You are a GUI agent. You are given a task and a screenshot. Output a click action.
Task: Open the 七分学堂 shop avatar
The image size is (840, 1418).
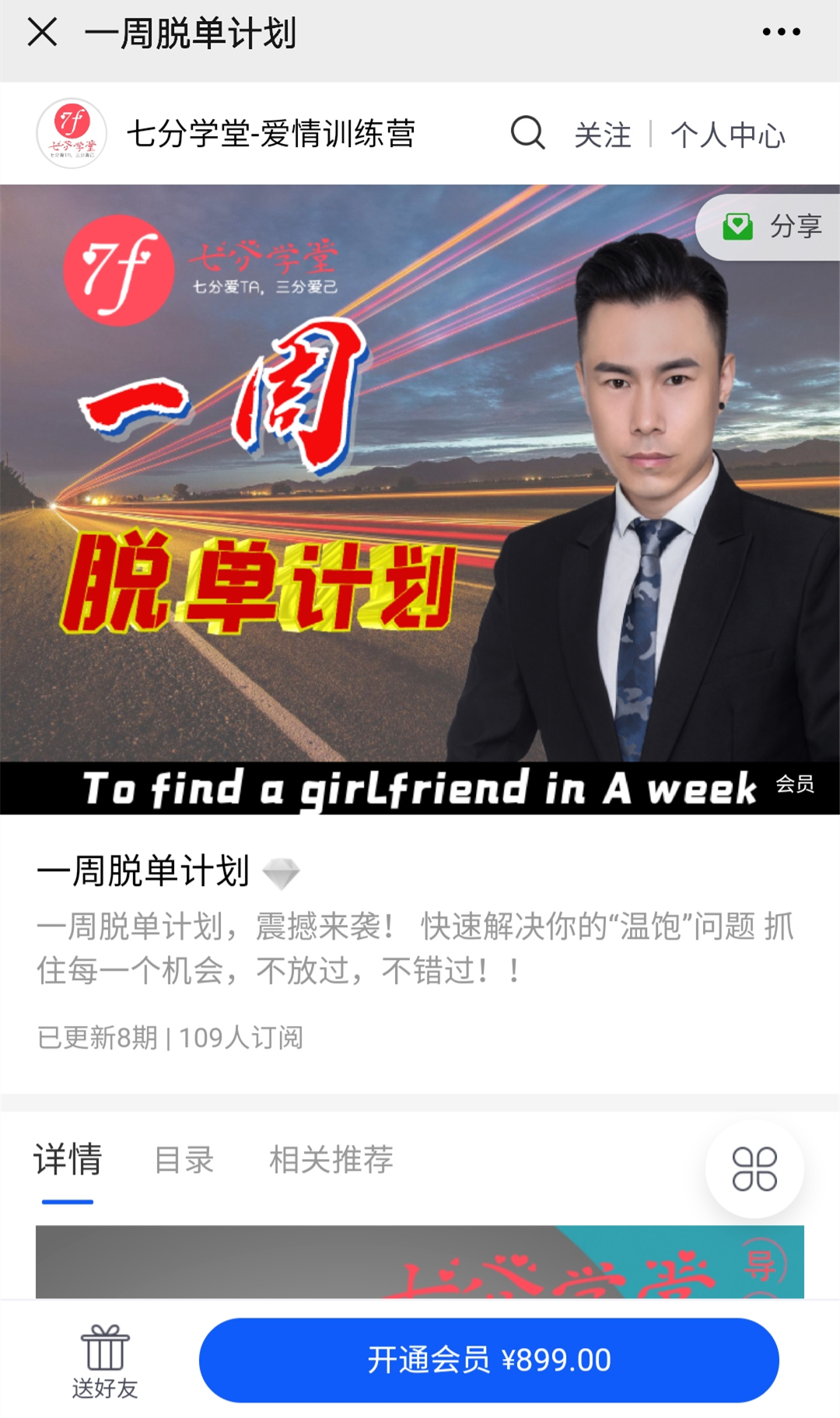pos(72,133)
